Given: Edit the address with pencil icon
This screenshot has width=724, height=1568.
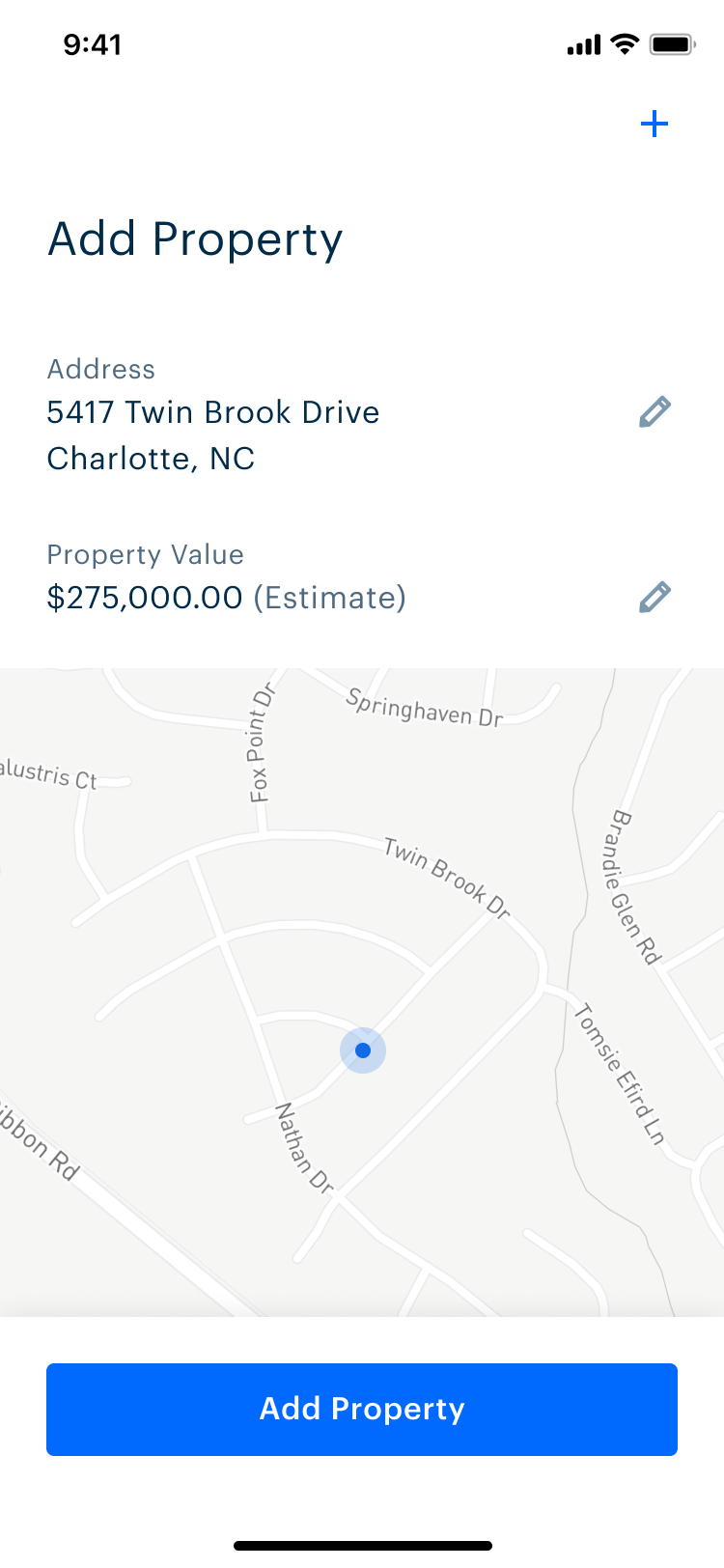Looking at the screenshot, I should pyautogui.click(x=654, y=411).
